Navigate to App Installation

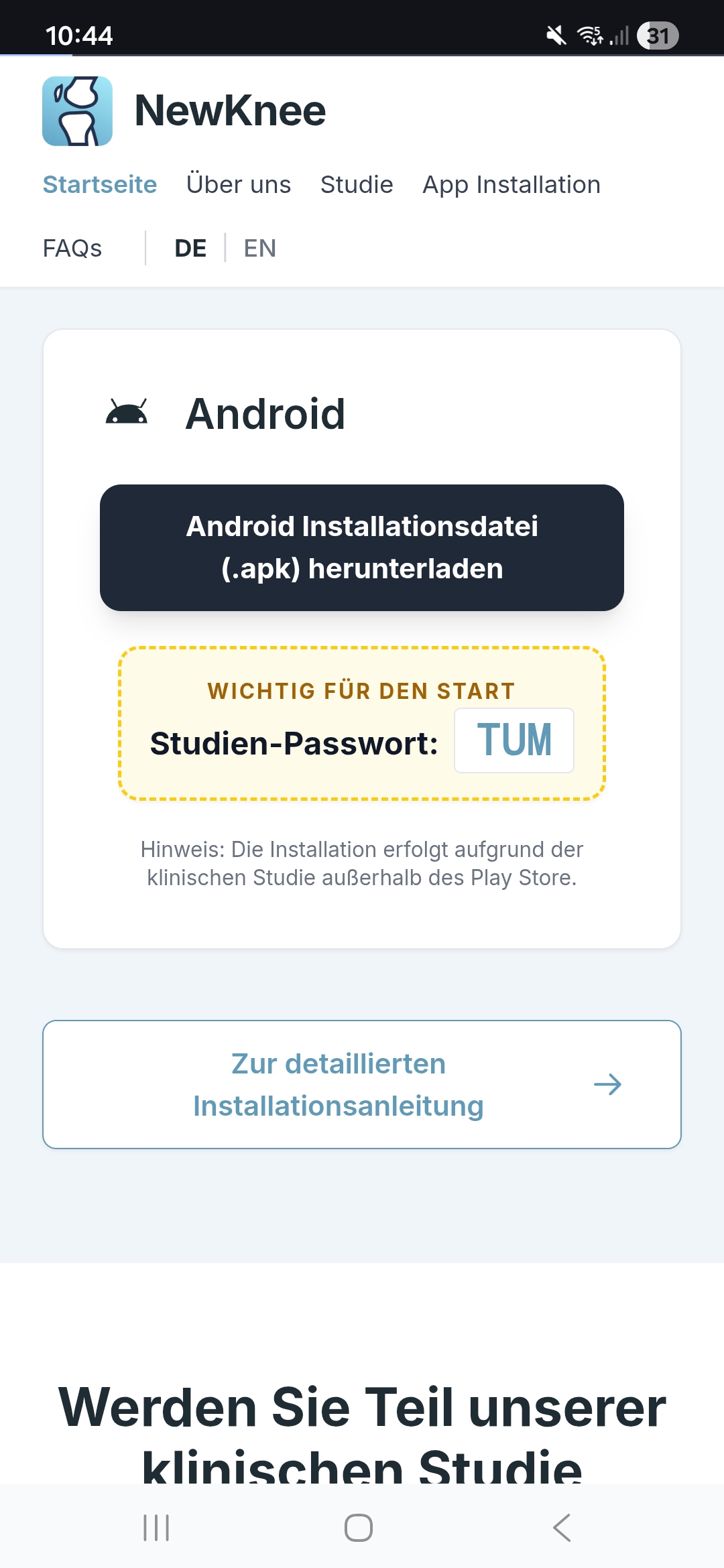[511, 184]
